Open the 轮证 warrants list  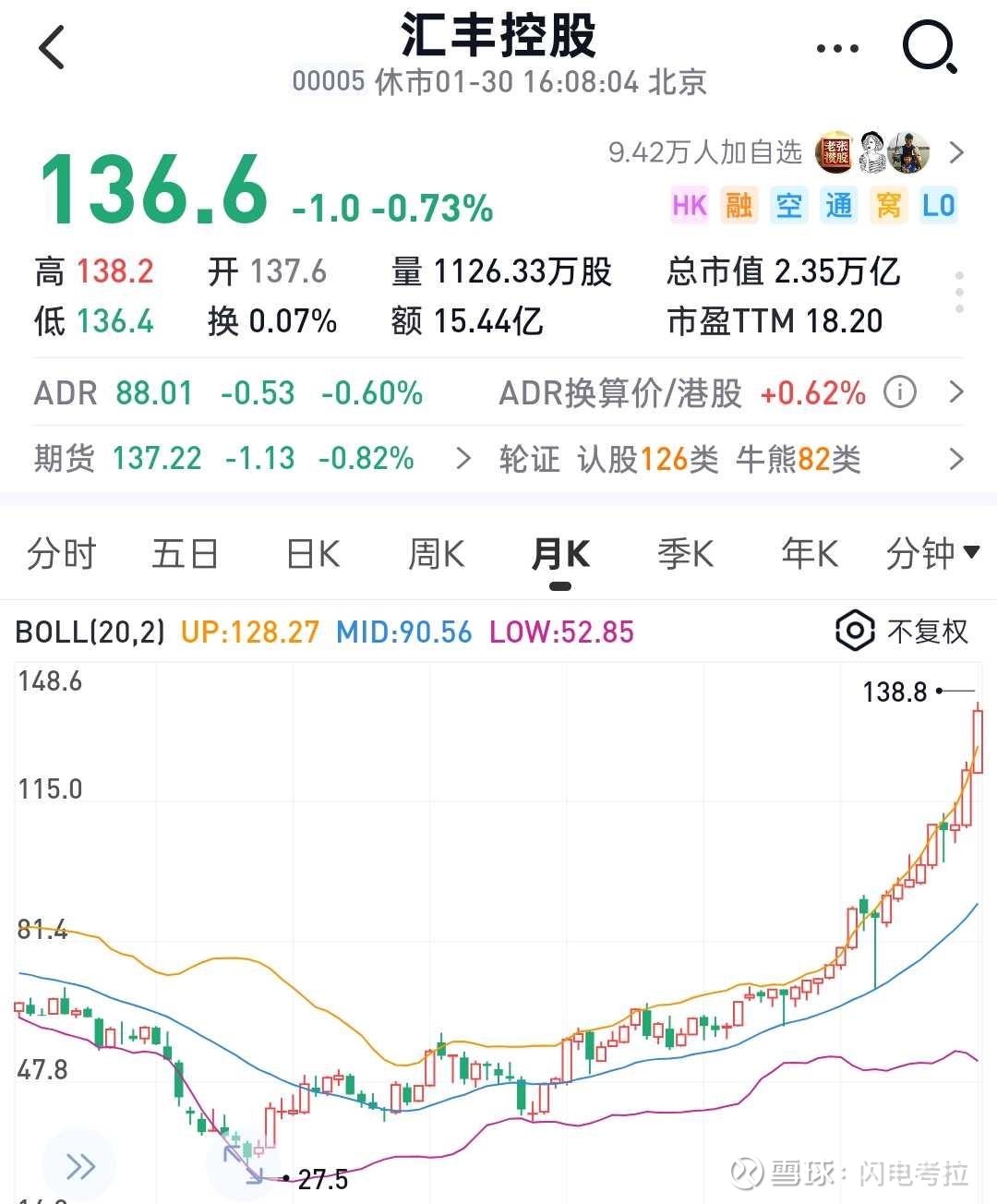(731, 459)
